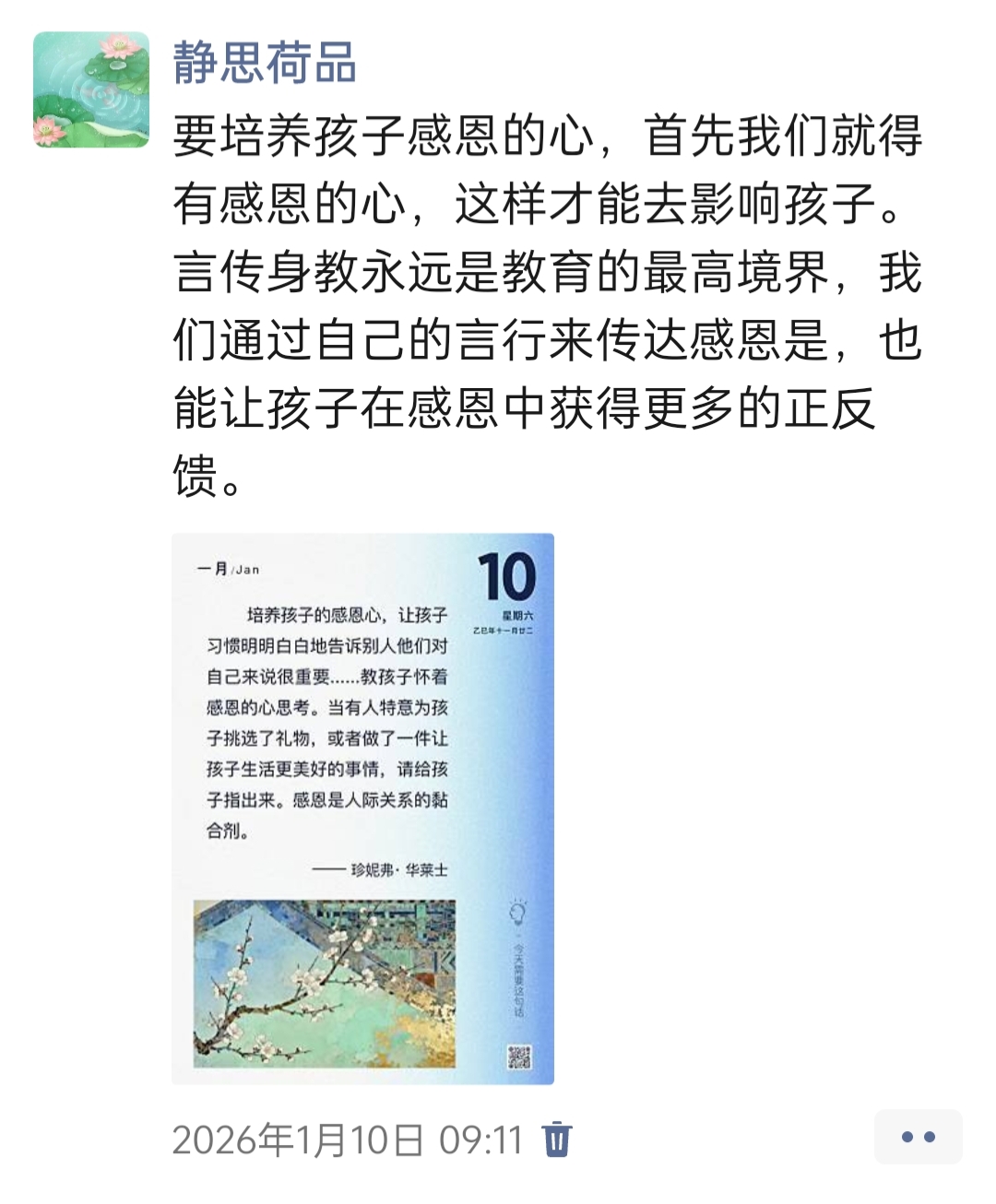Tap the 静思荷品 username link
The image size is (996, 1204).
tap(265, 64)
